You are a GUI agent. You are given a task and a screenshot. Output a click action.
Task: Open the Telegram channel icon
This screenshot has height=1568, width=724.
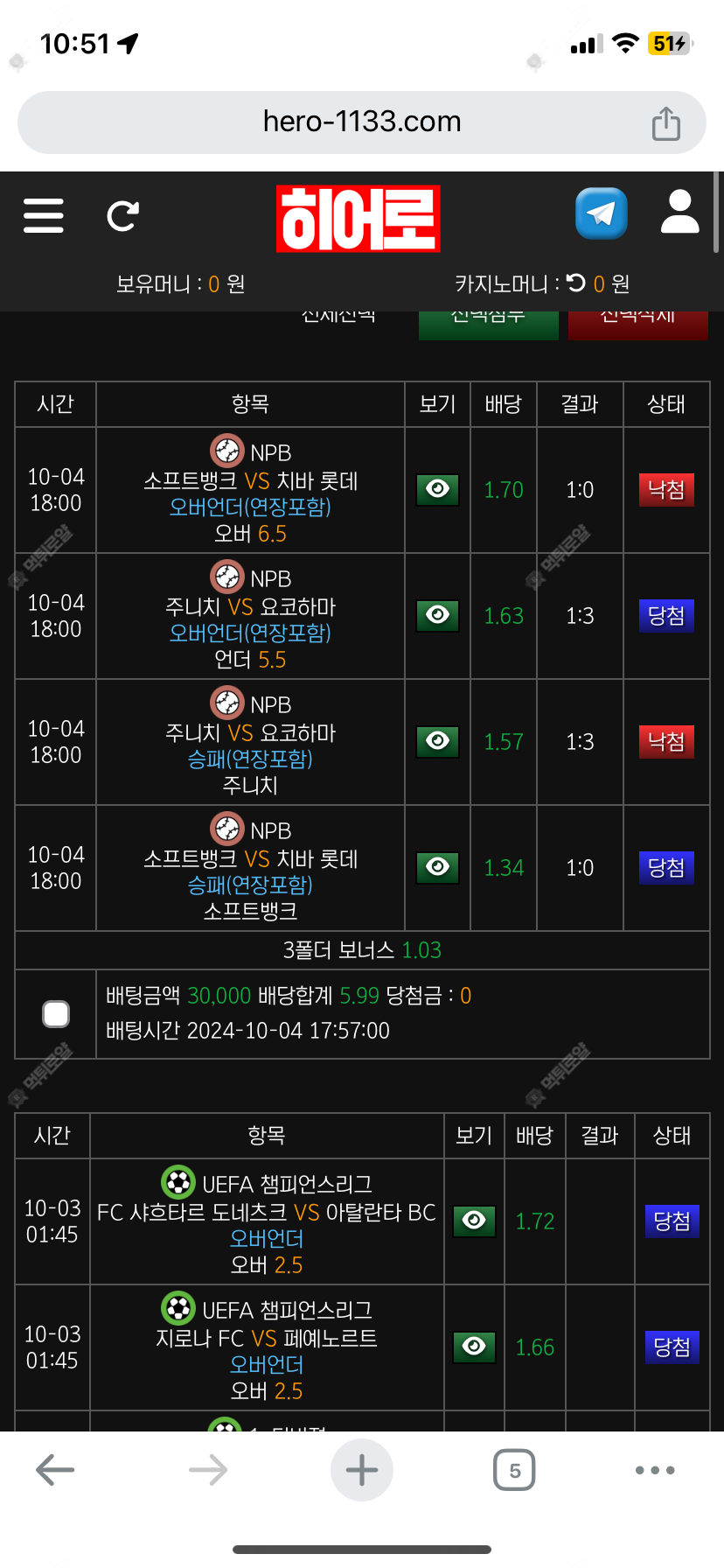(x=602, y=213)
